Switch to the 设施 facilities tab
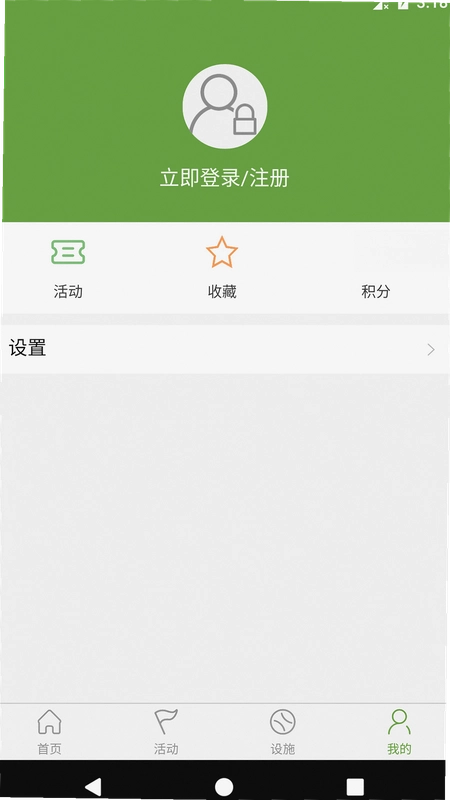The height and width of the screenshot is (800, 450). [x=283, y=732]
